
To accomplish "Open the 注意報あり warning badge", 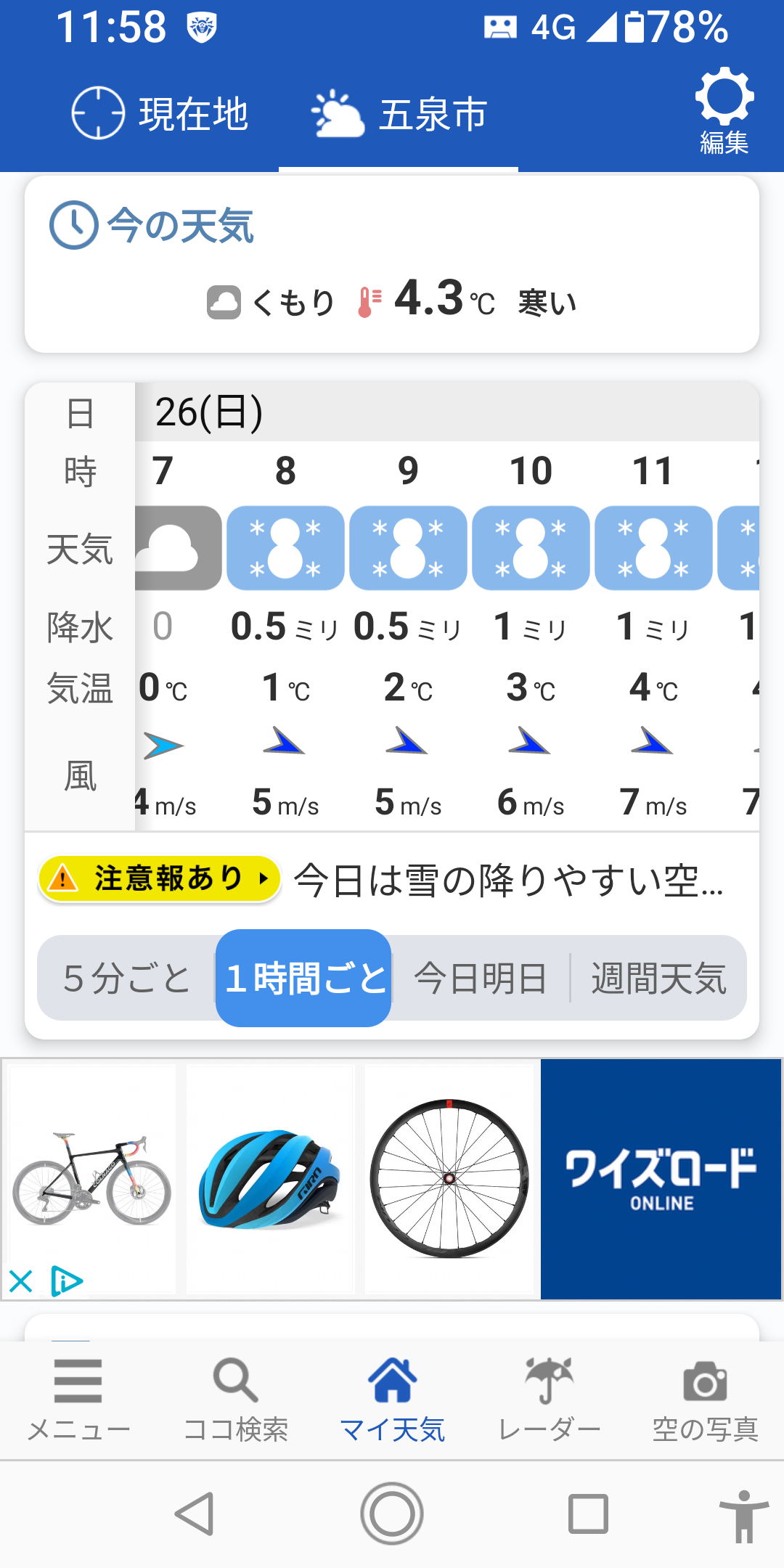I will (x=160, y=879).
